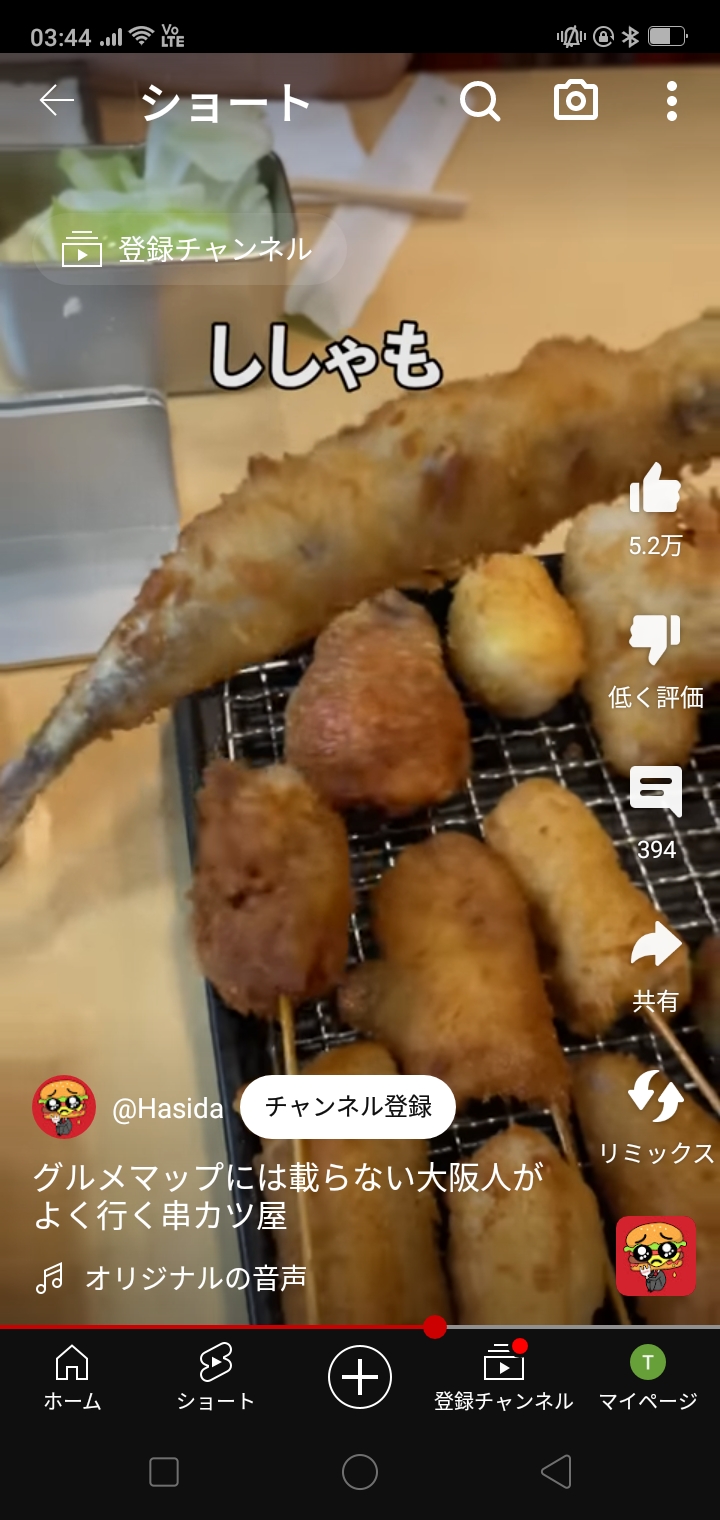720x1520 pixels.
Task: Dislike this Short (低く評価)
Action: point(655,641)
